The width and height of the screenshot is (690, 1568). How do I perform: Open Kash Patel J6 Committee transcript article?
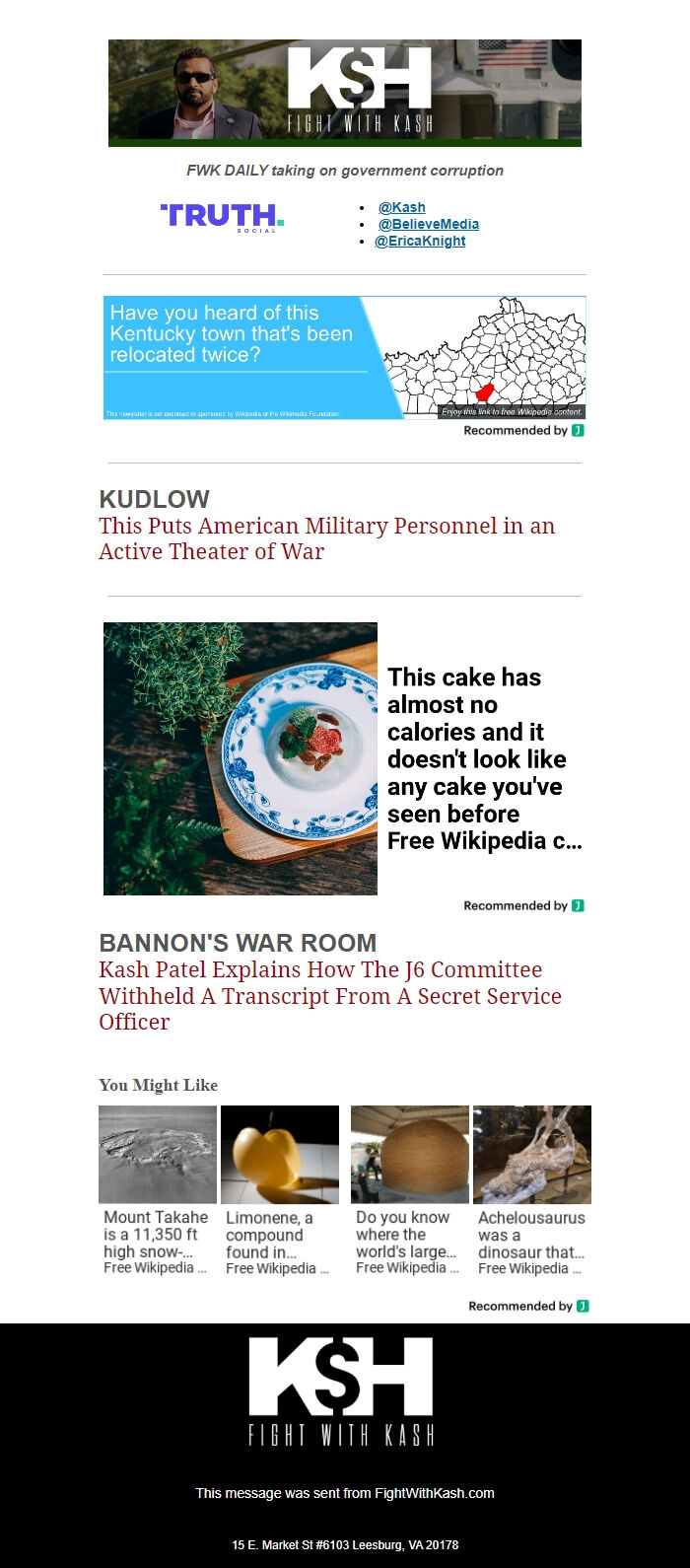point(329,995)
